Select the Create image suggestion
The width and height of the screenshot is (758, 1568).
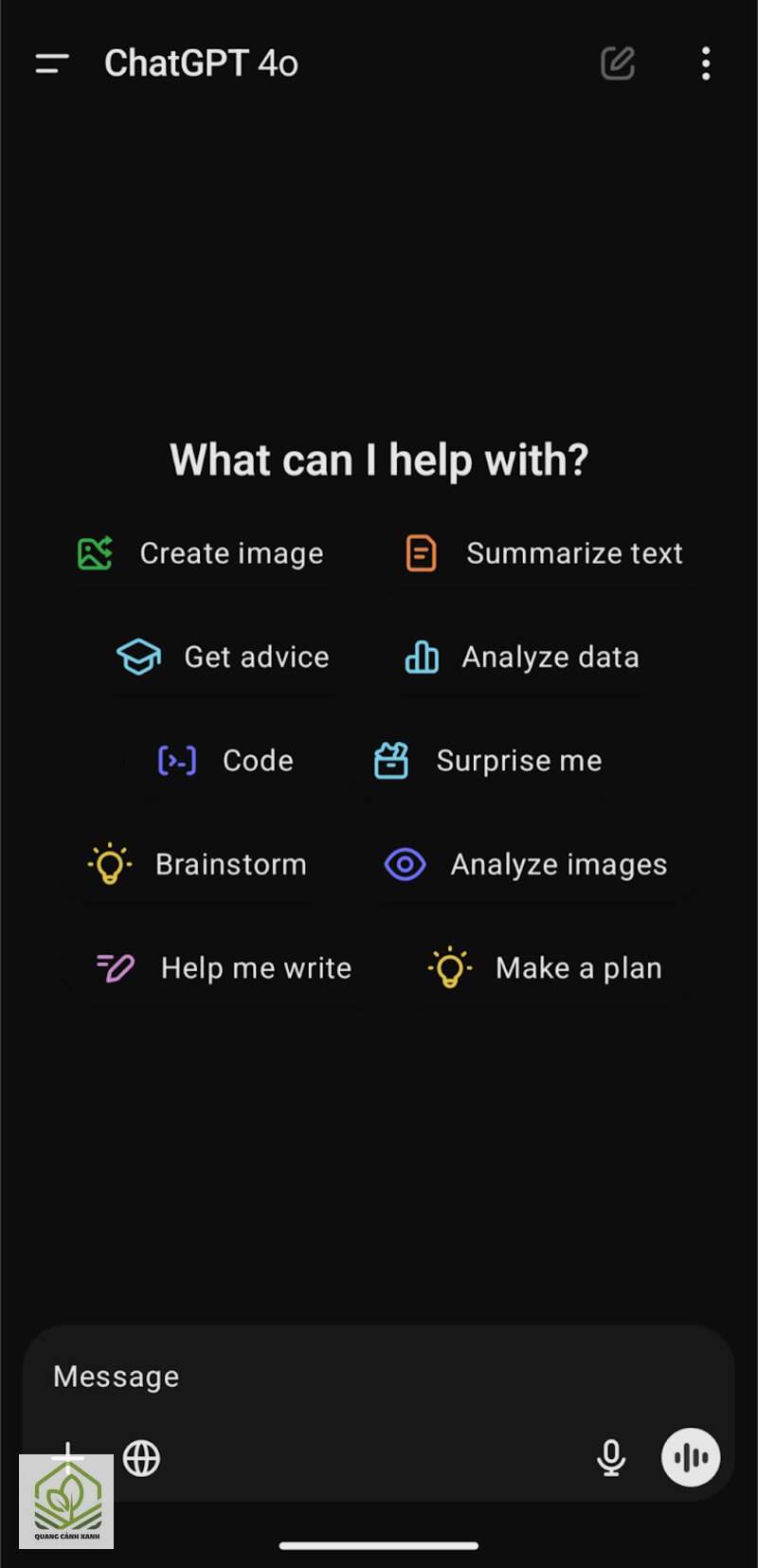(200, 553)
